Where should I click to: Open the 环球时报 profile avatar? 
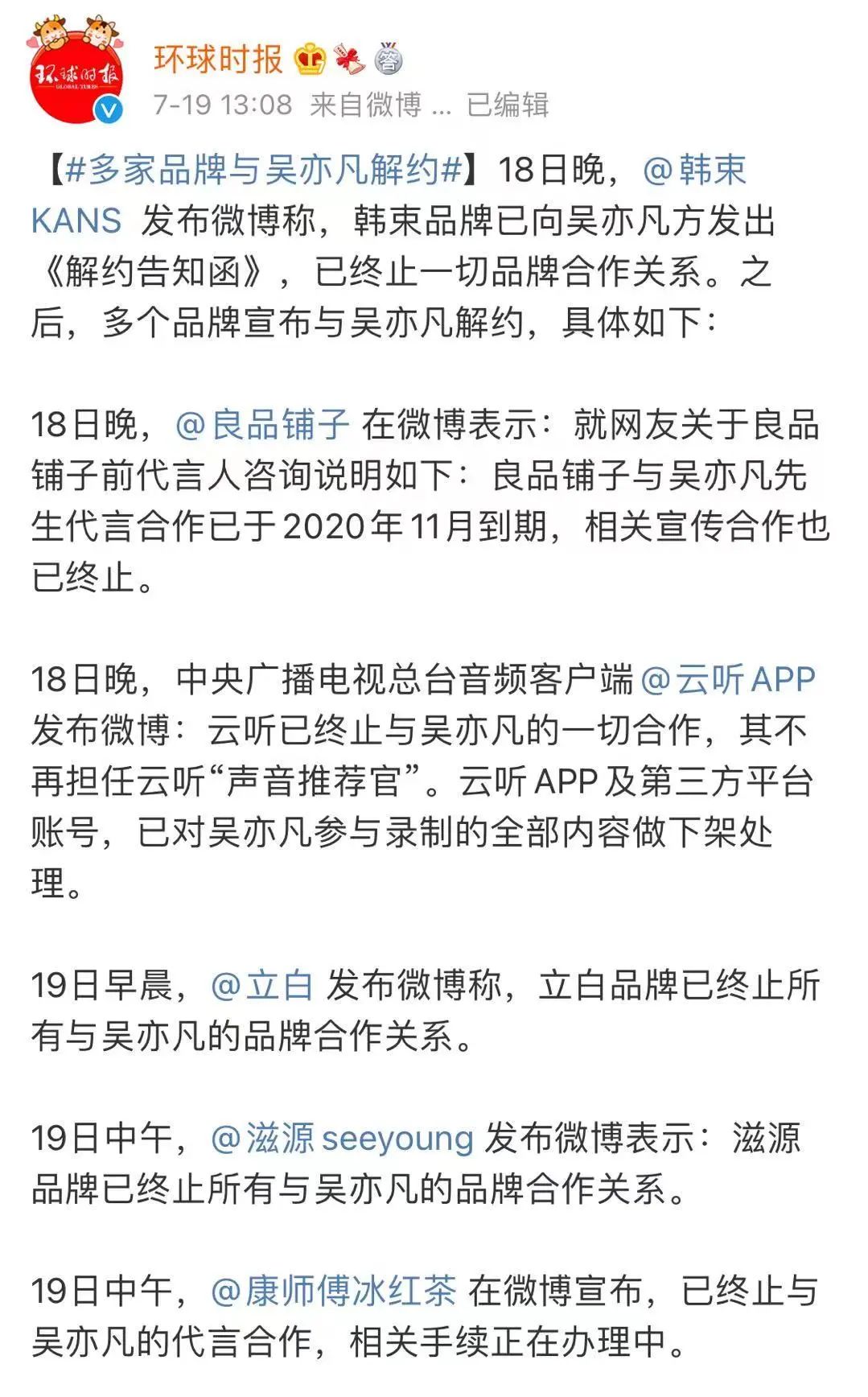pos(77,74)
